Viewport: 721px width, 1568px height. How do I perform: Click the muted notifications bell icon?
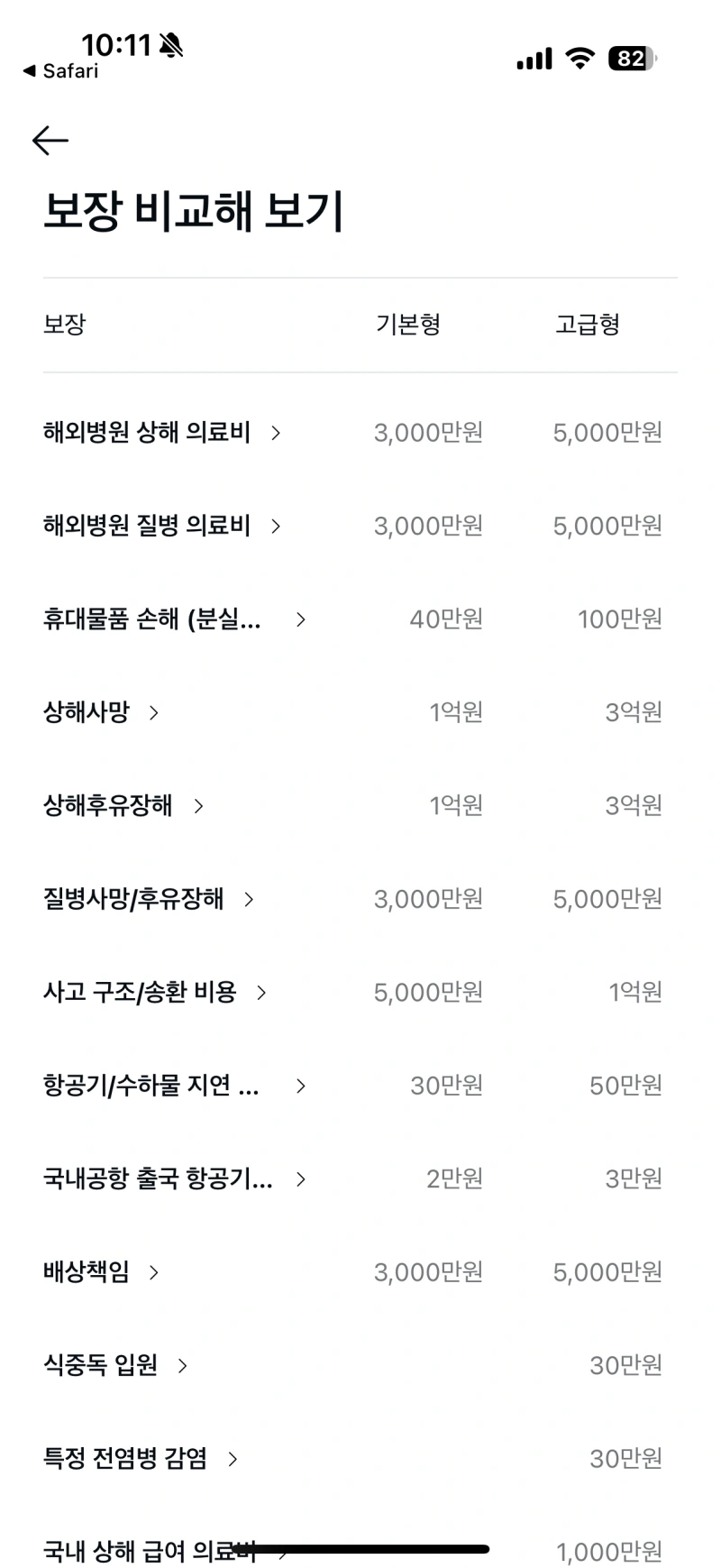(172, 43)
